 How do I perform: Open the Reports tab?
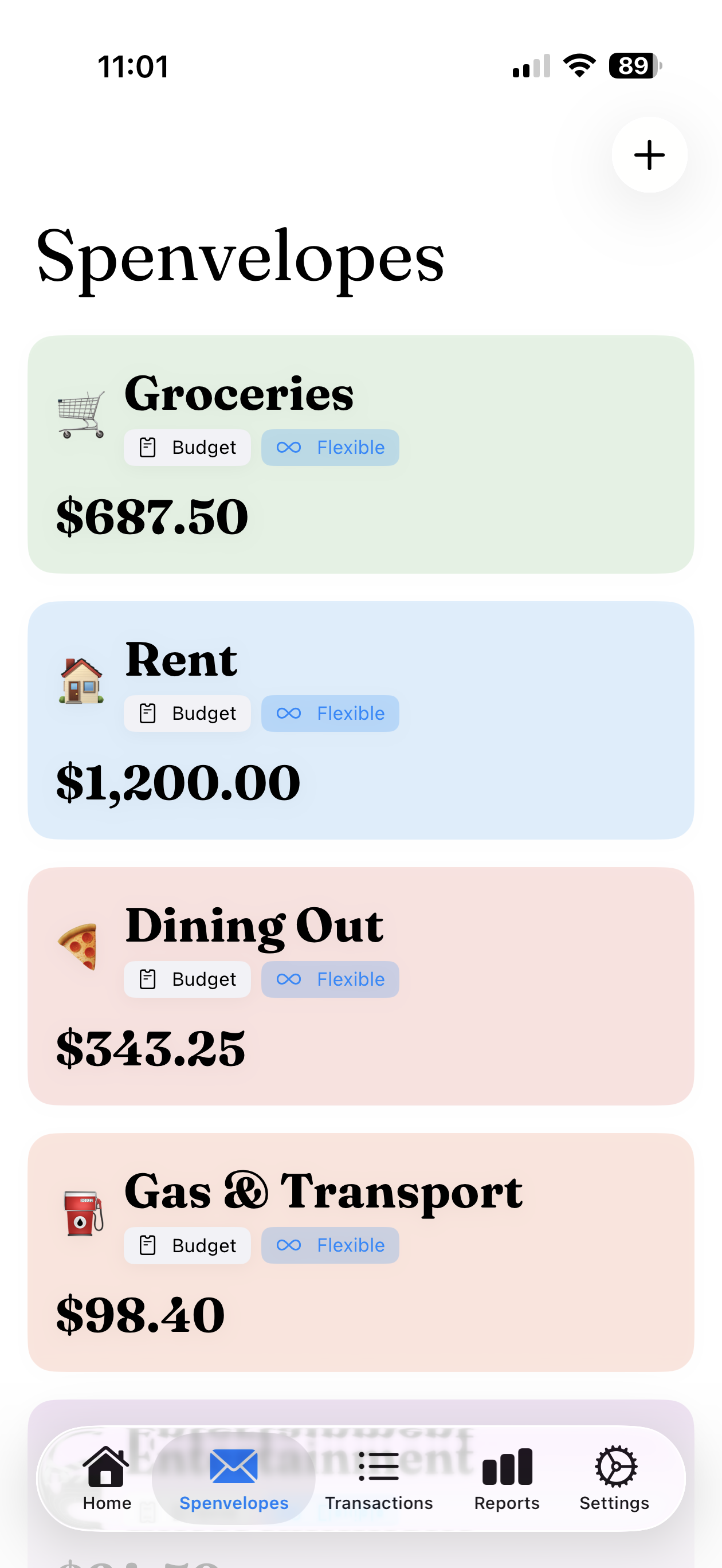coord(507,1478)
